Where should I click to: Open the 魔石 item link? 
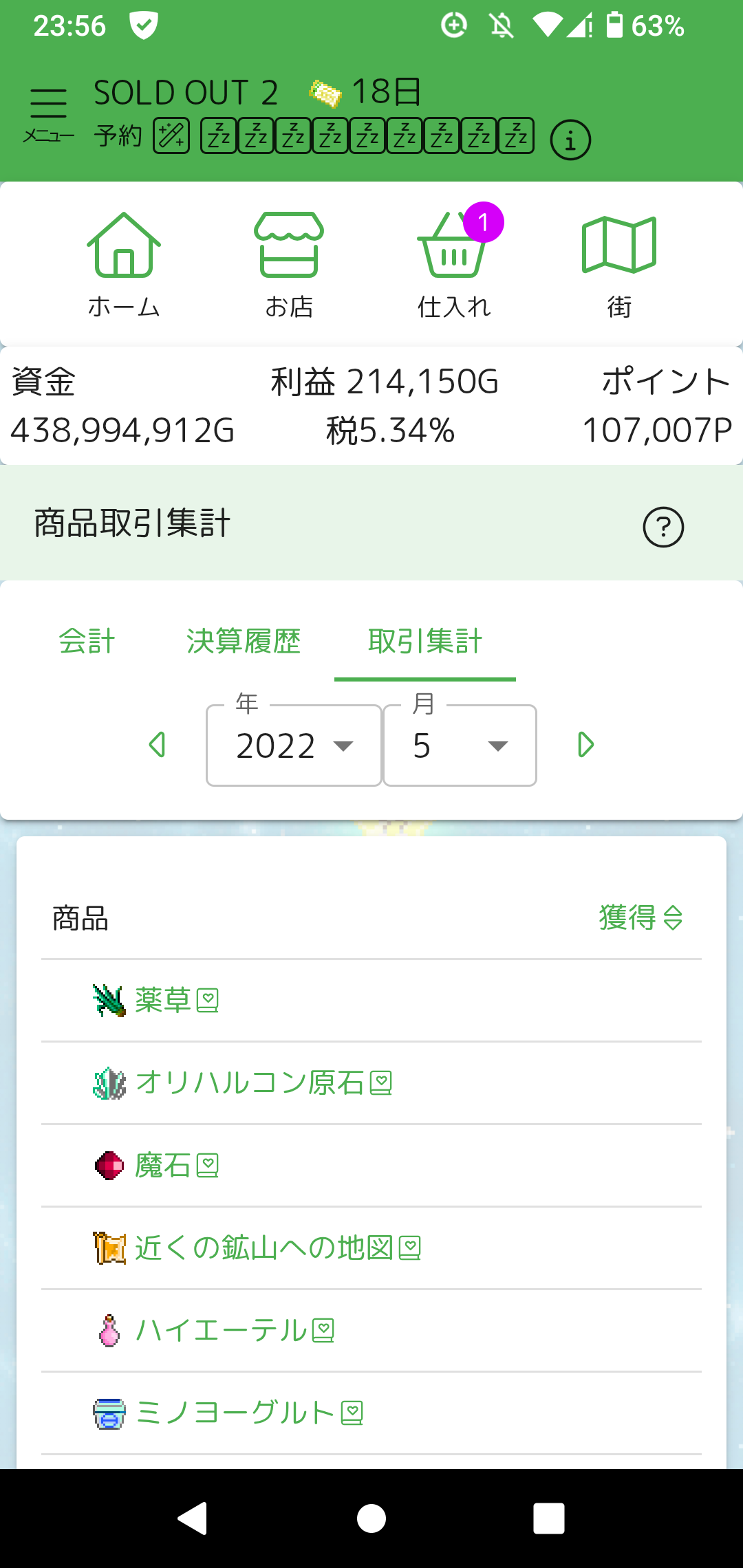[162, 1165]
